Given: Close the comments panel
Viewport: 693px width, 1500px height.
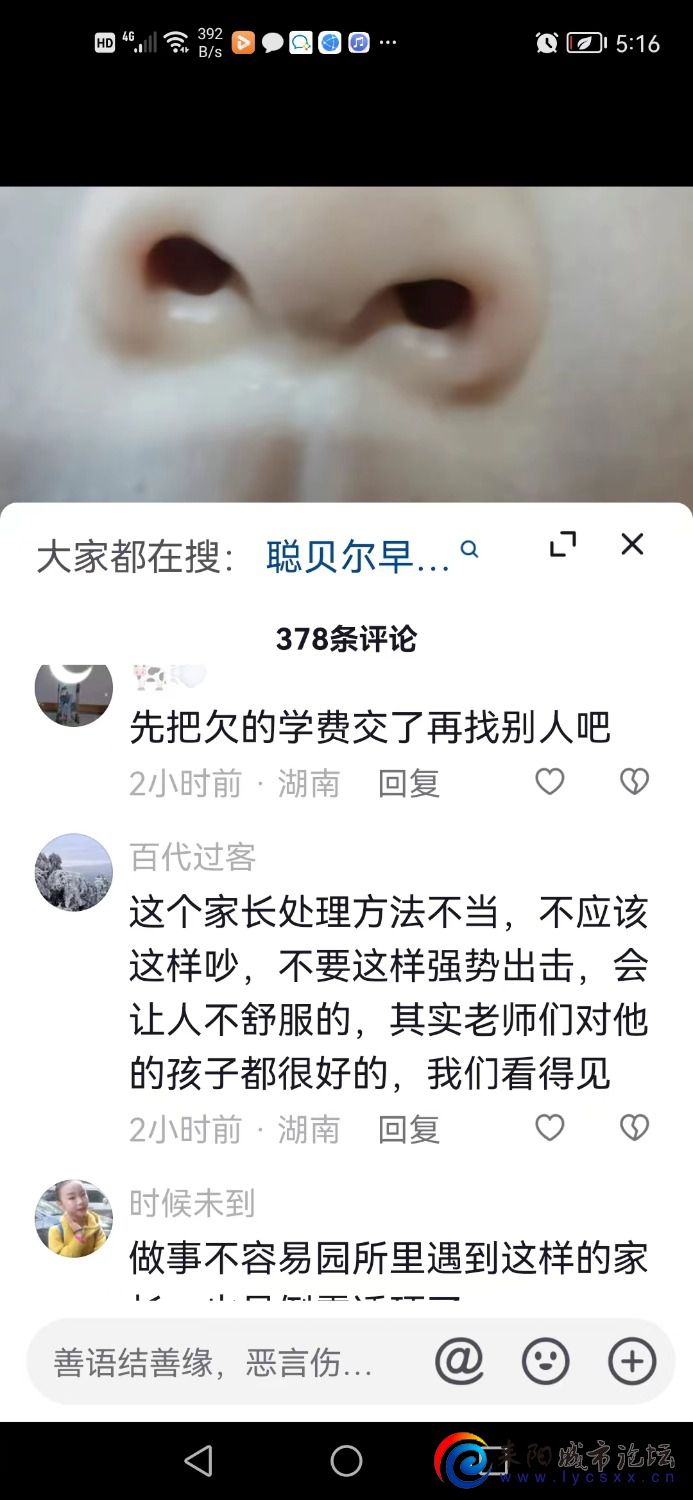Looking at the screenshot, I should point(632,544).
